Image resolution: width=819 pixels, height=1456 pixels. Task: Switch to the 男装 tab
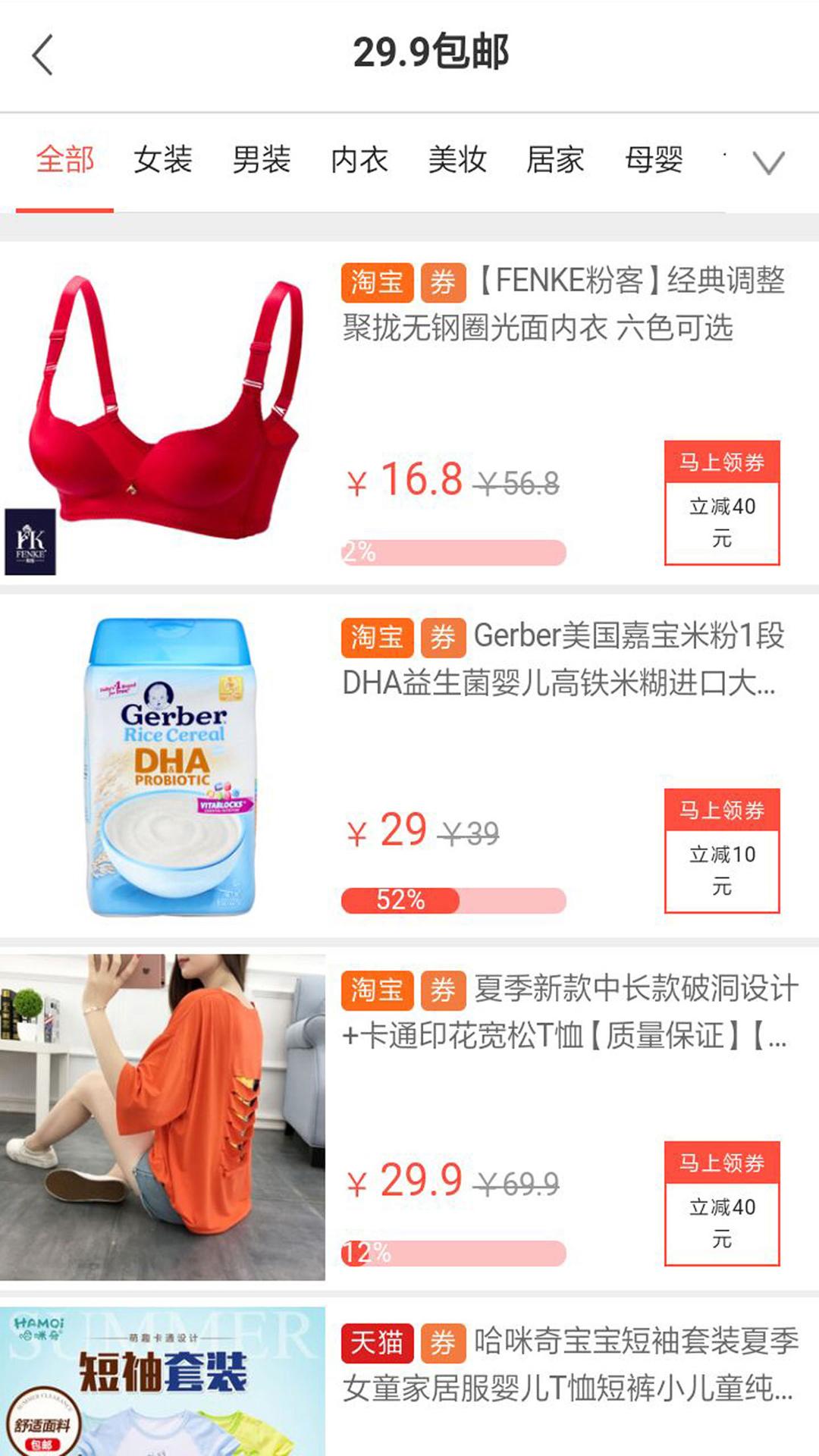click(262, 160)
